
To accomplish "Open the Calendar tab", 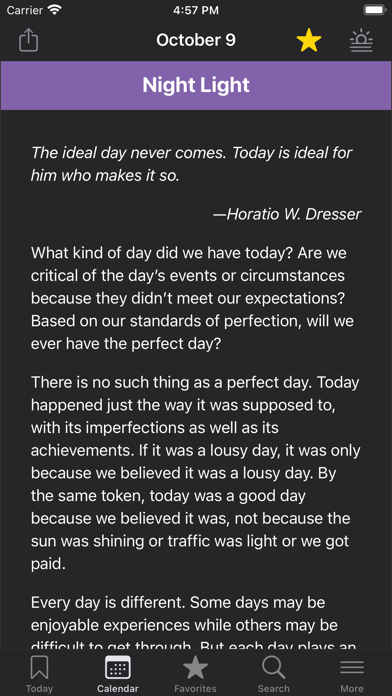I will point(118,674).
